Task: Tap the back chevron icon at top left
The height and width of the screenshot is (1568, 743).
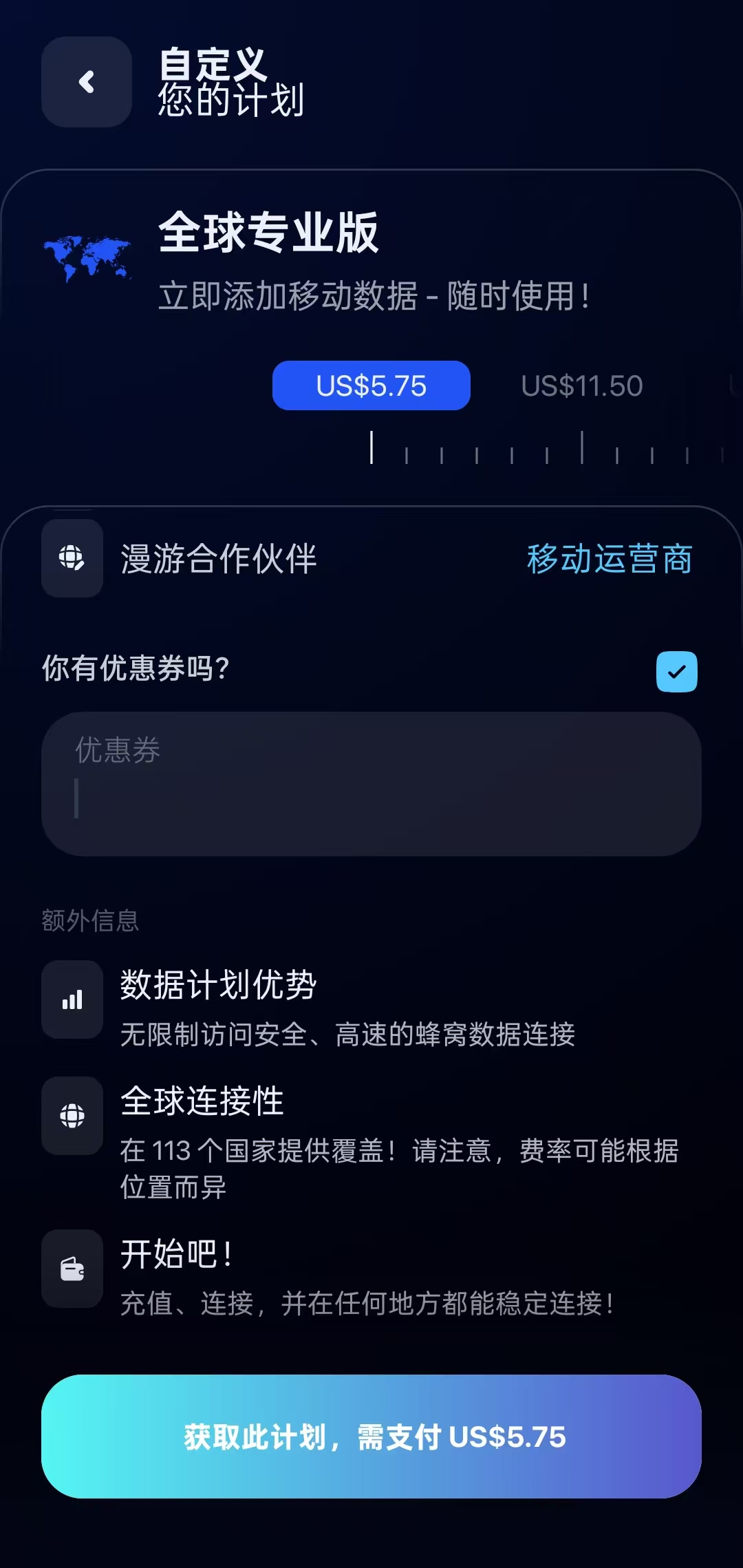Action: coord(85,81)
